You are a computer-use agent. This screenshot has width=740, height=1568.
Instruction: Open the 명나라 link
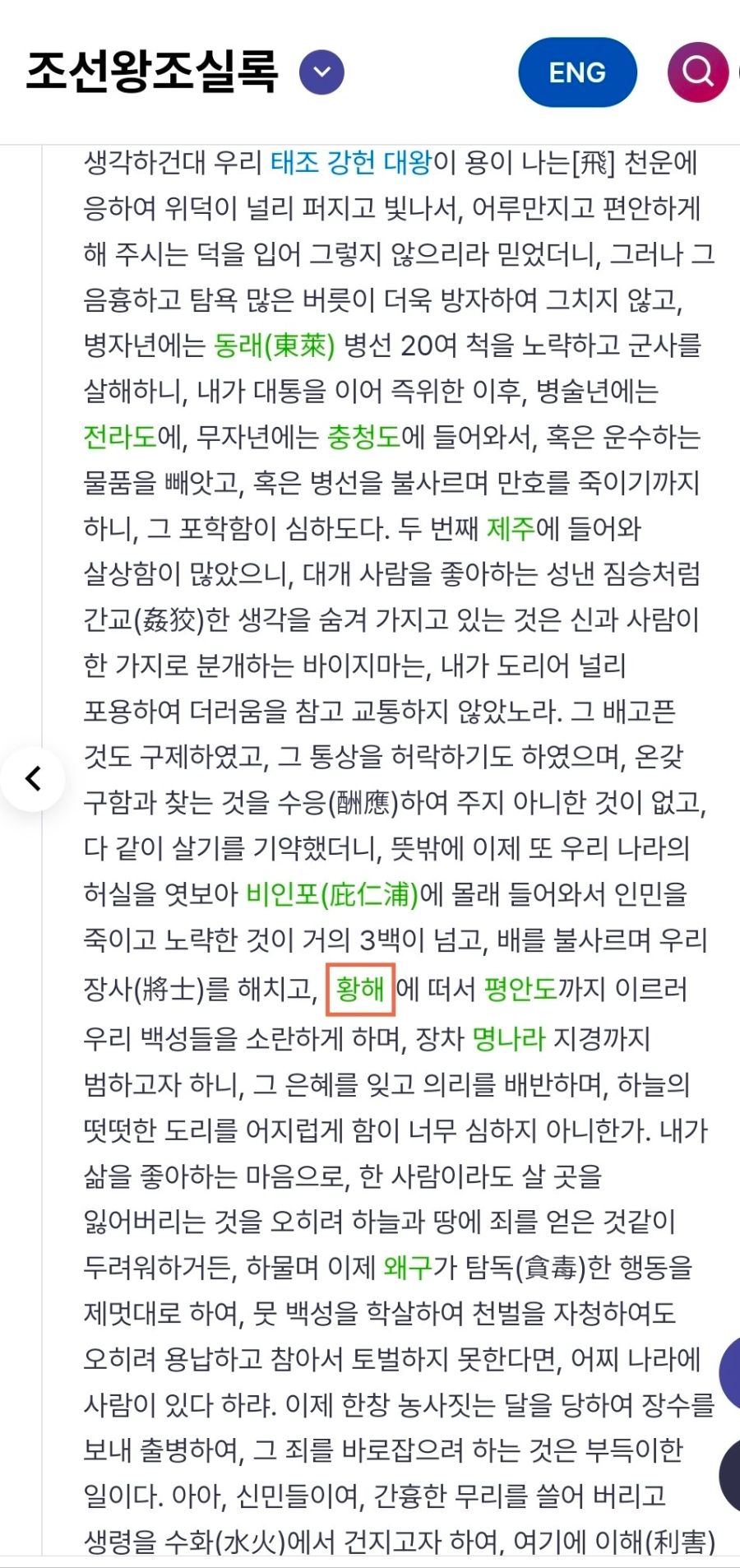pyautogui.click(x=509, y=1039)
